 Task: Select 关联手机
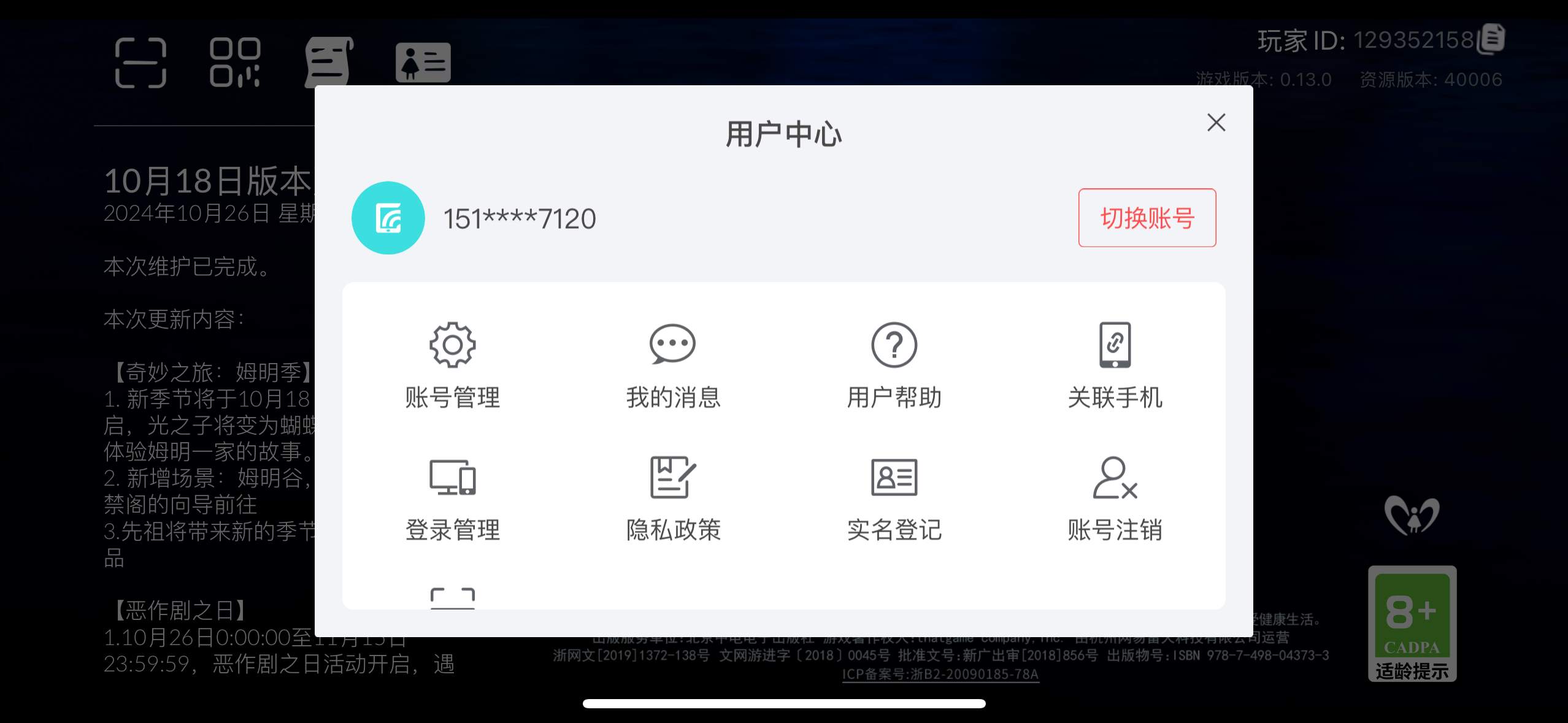1115,365
